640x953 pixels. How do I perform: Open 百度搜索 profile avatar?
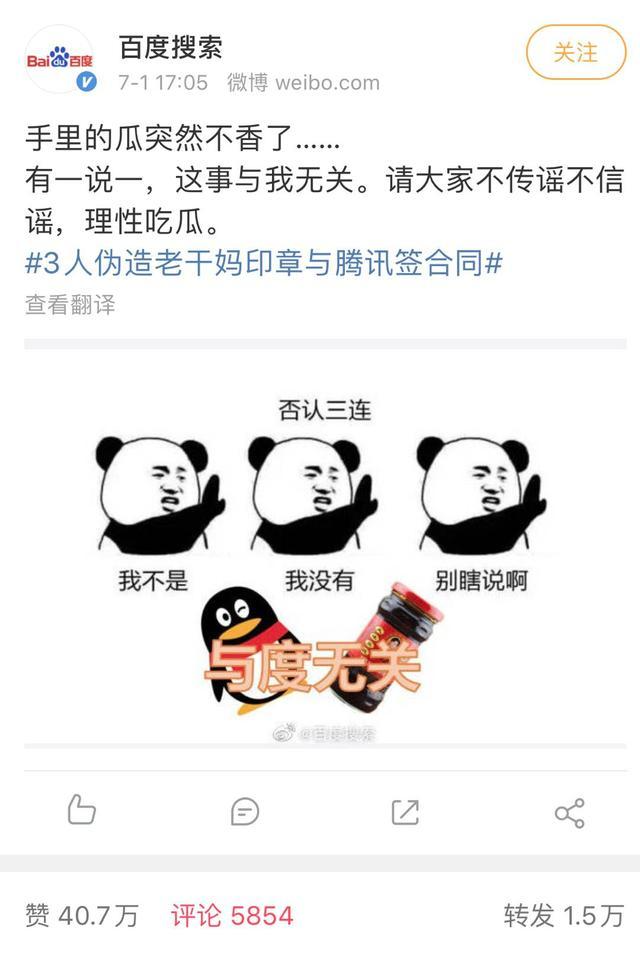pos(59,60)
